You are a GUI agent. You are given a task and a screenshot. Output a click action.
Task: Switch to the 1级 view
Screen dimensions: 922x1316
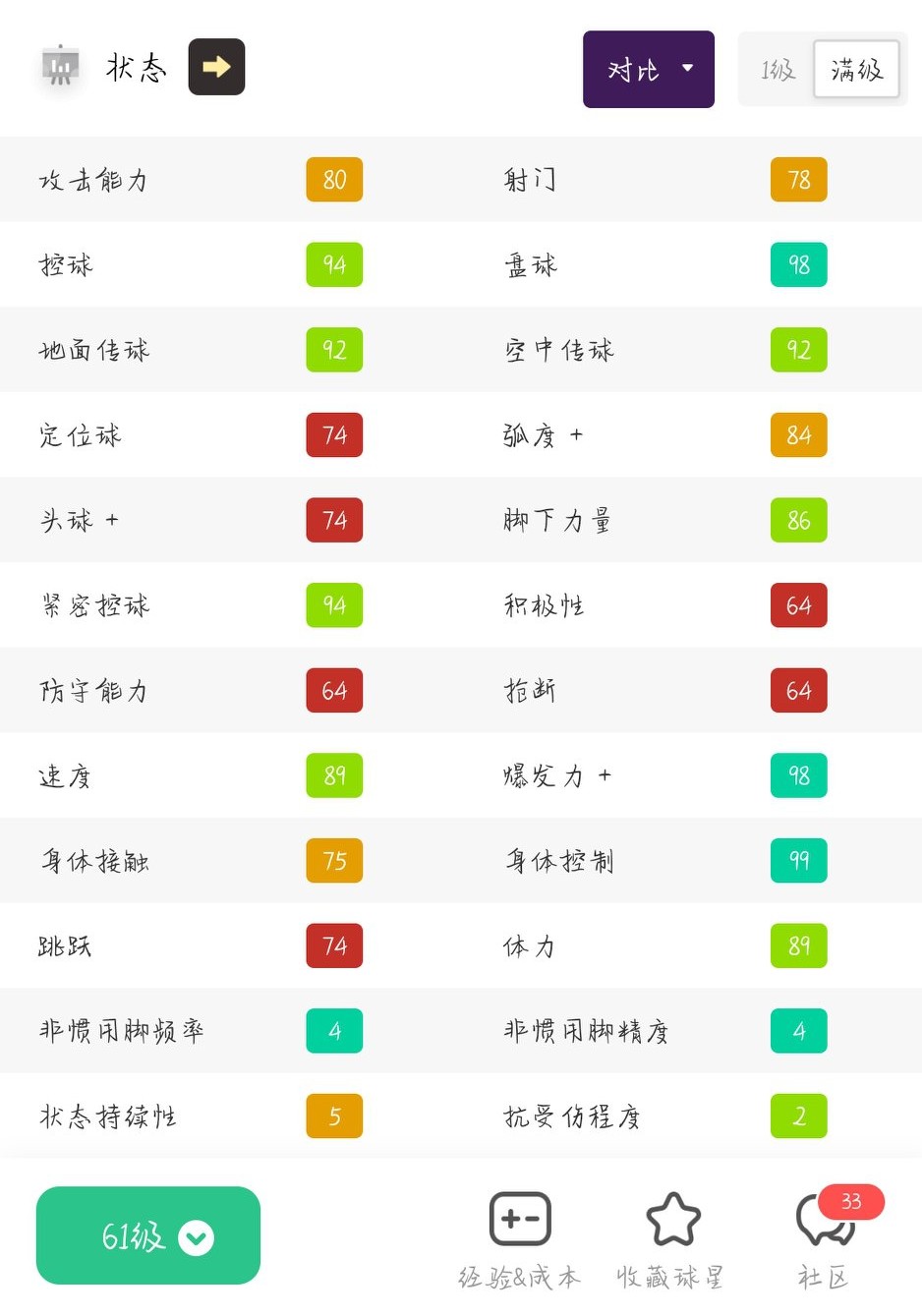(777, 69)
